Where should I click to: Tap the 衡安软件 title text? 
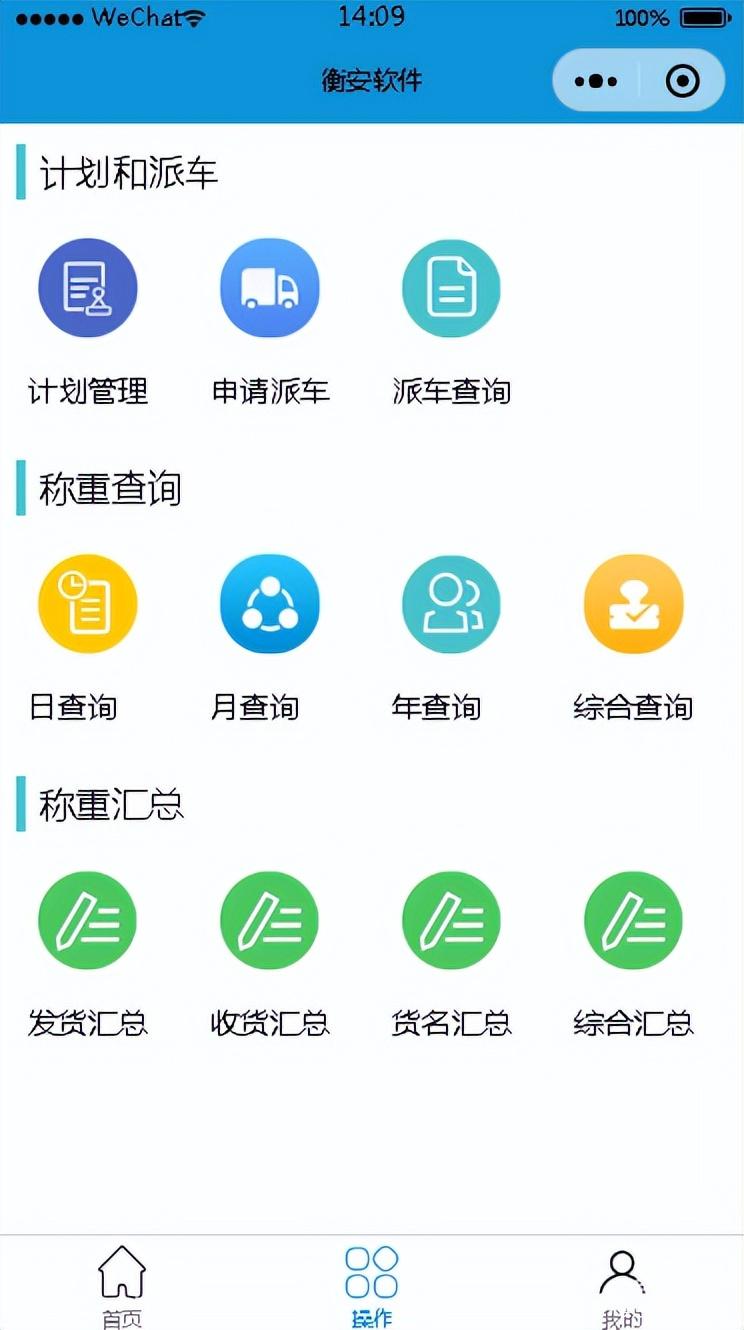pyautogui.click(x=372, y=81)
